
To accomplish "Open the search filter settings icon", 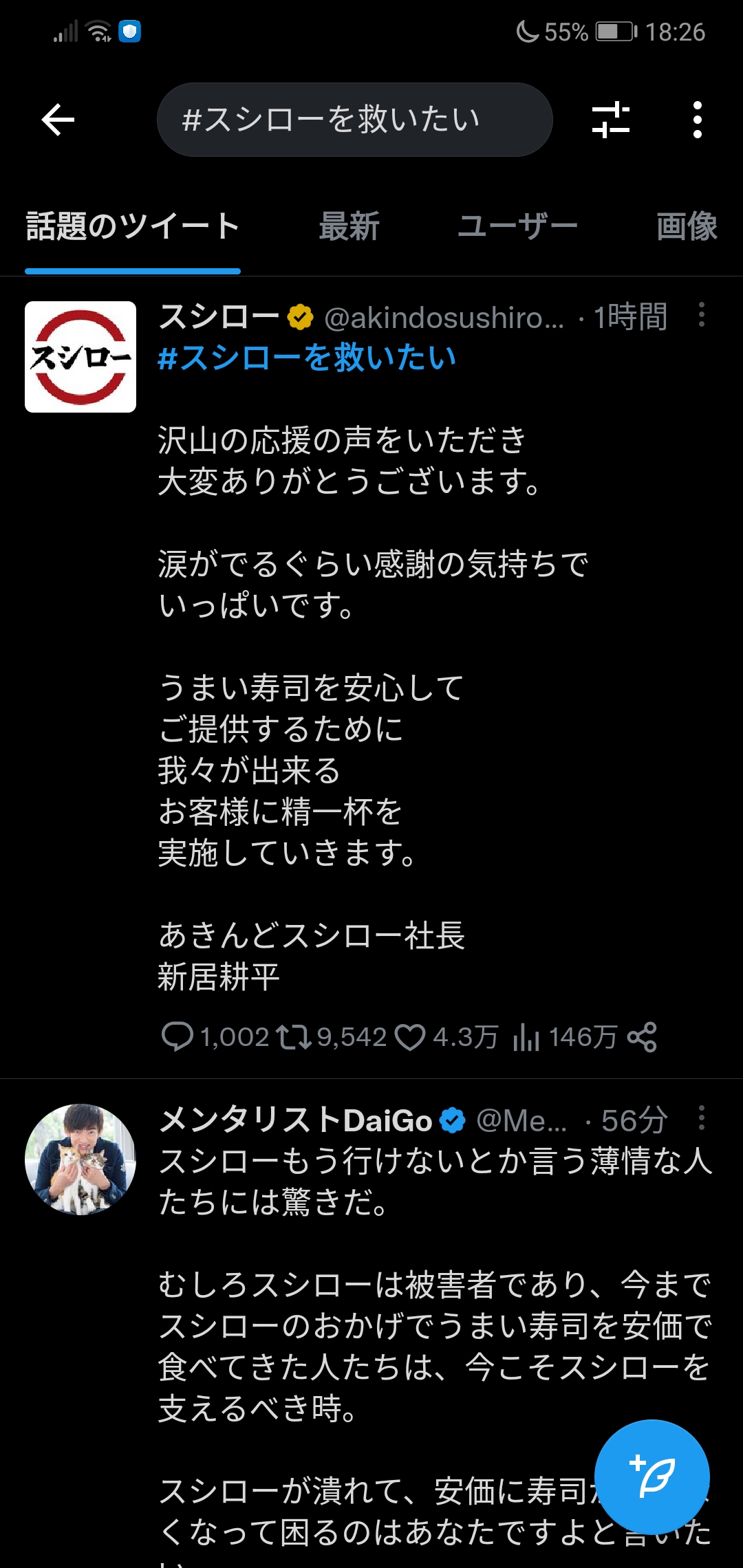I will click(611, 120).
